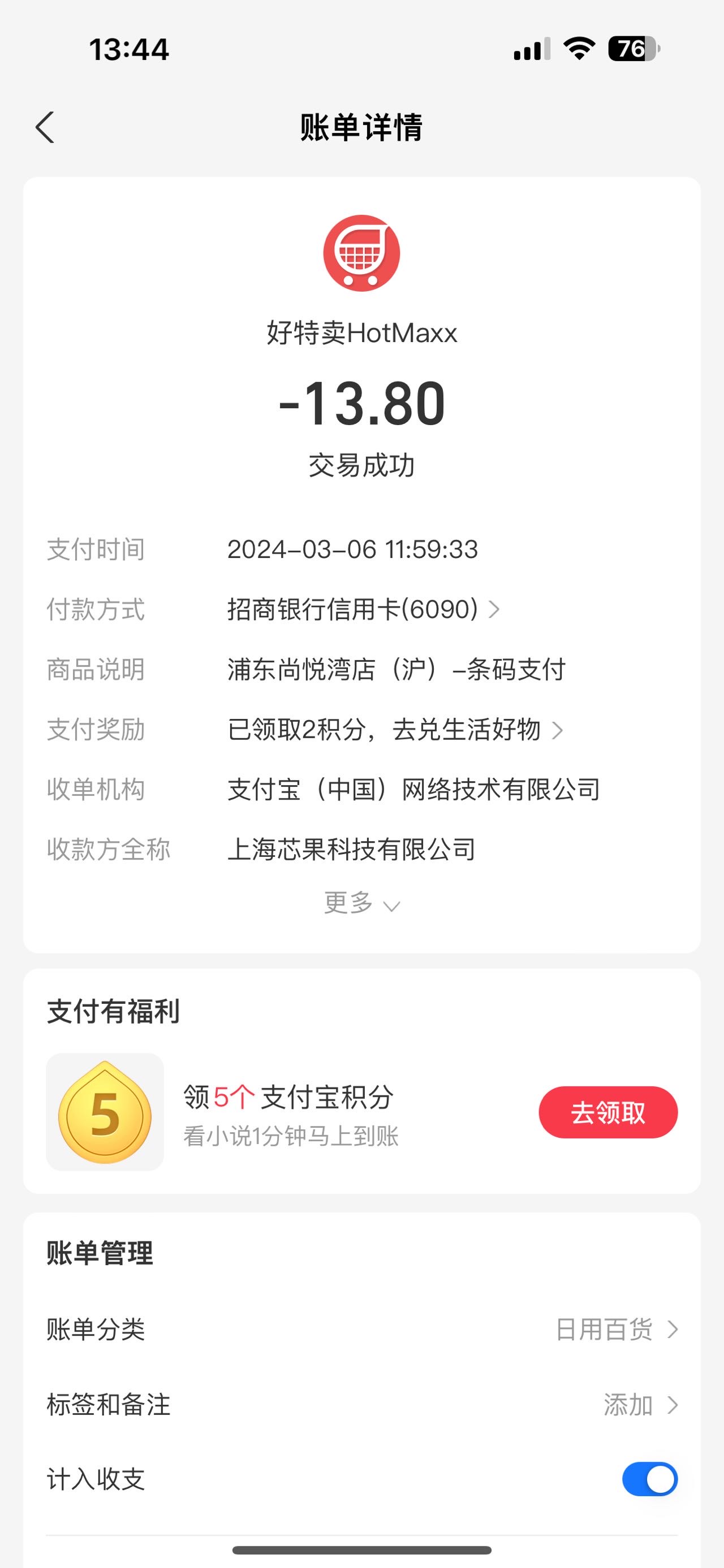Expand 更多 transaction details
Screen dimensions: 724x1568
click(361, 903)
